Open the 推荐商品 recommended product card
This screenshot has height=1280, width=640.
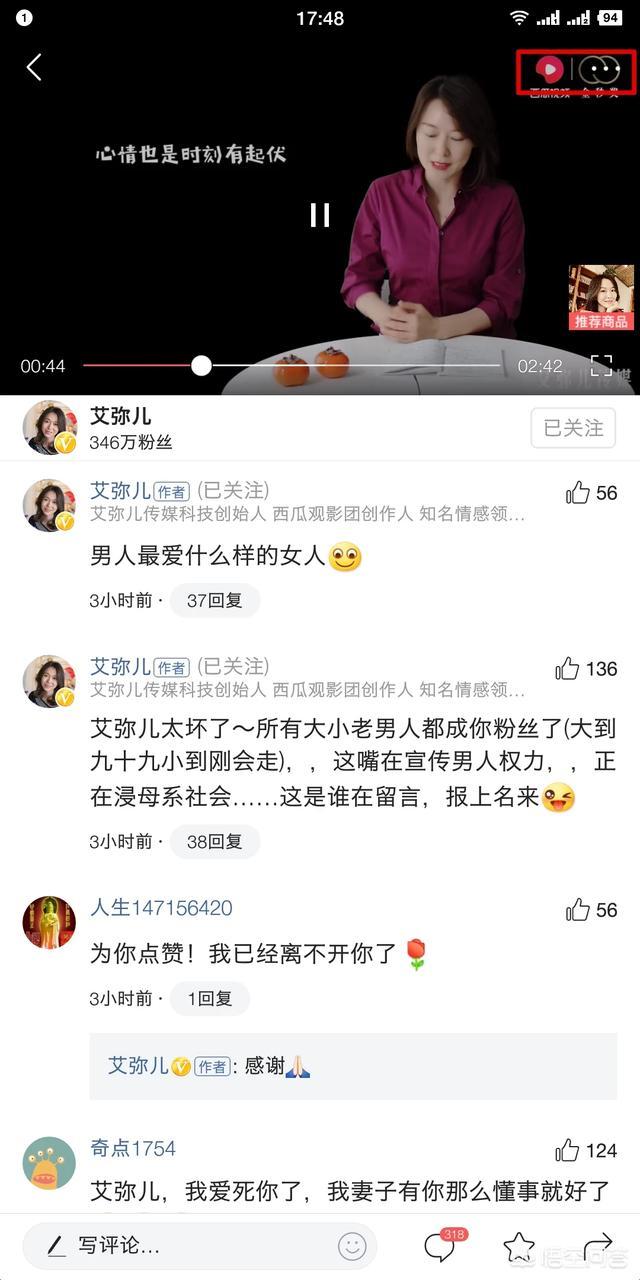602,298
